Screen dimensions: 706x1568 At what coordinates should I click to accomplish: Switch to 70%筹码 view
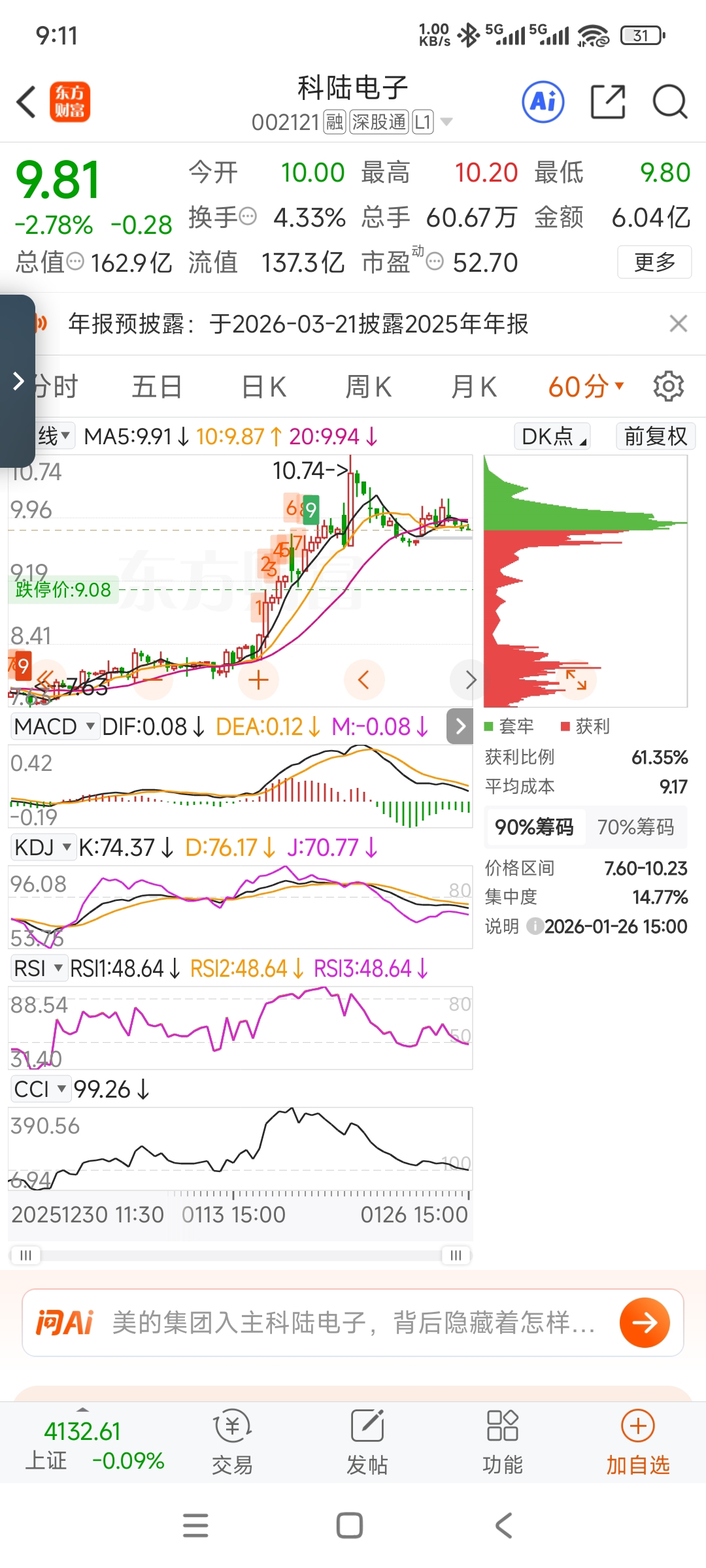click(x=635, y=827)
